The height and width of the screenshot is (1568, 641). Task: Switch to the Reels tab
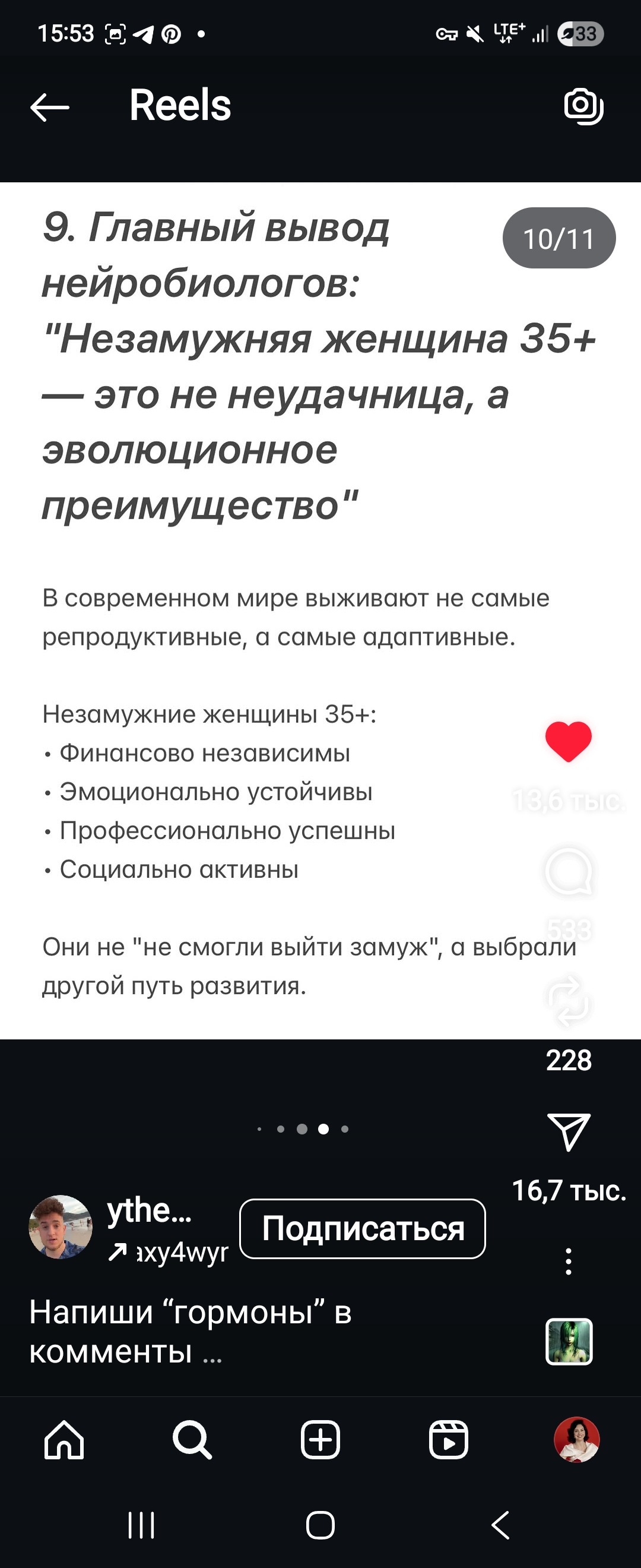point(448,1440)
